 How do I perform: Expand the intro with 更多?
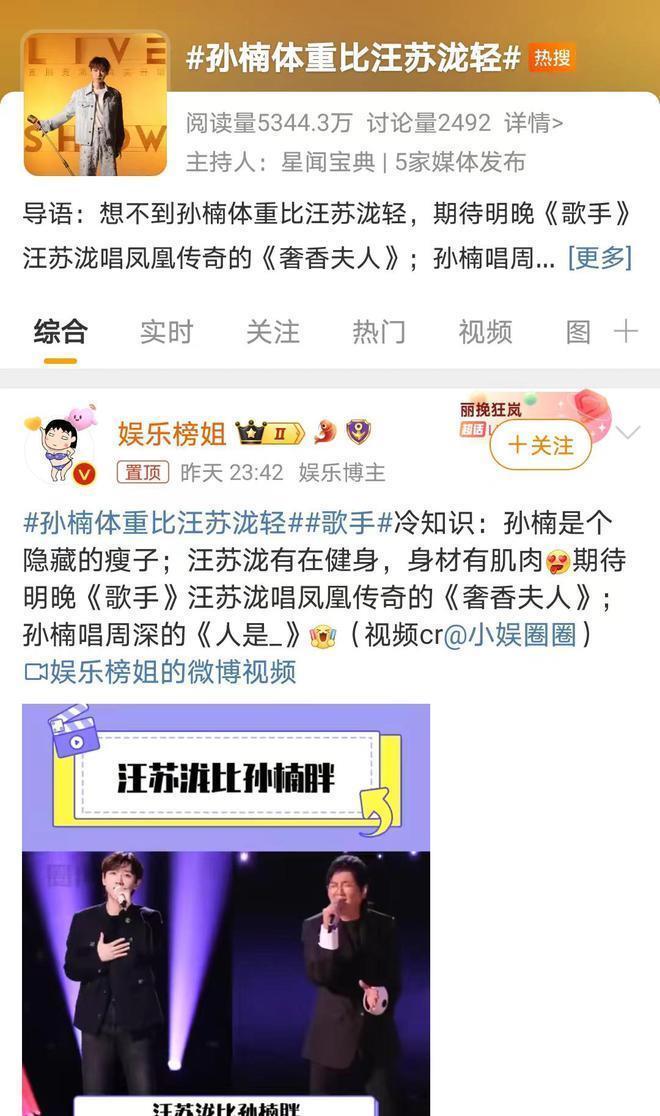coord(600,257)
